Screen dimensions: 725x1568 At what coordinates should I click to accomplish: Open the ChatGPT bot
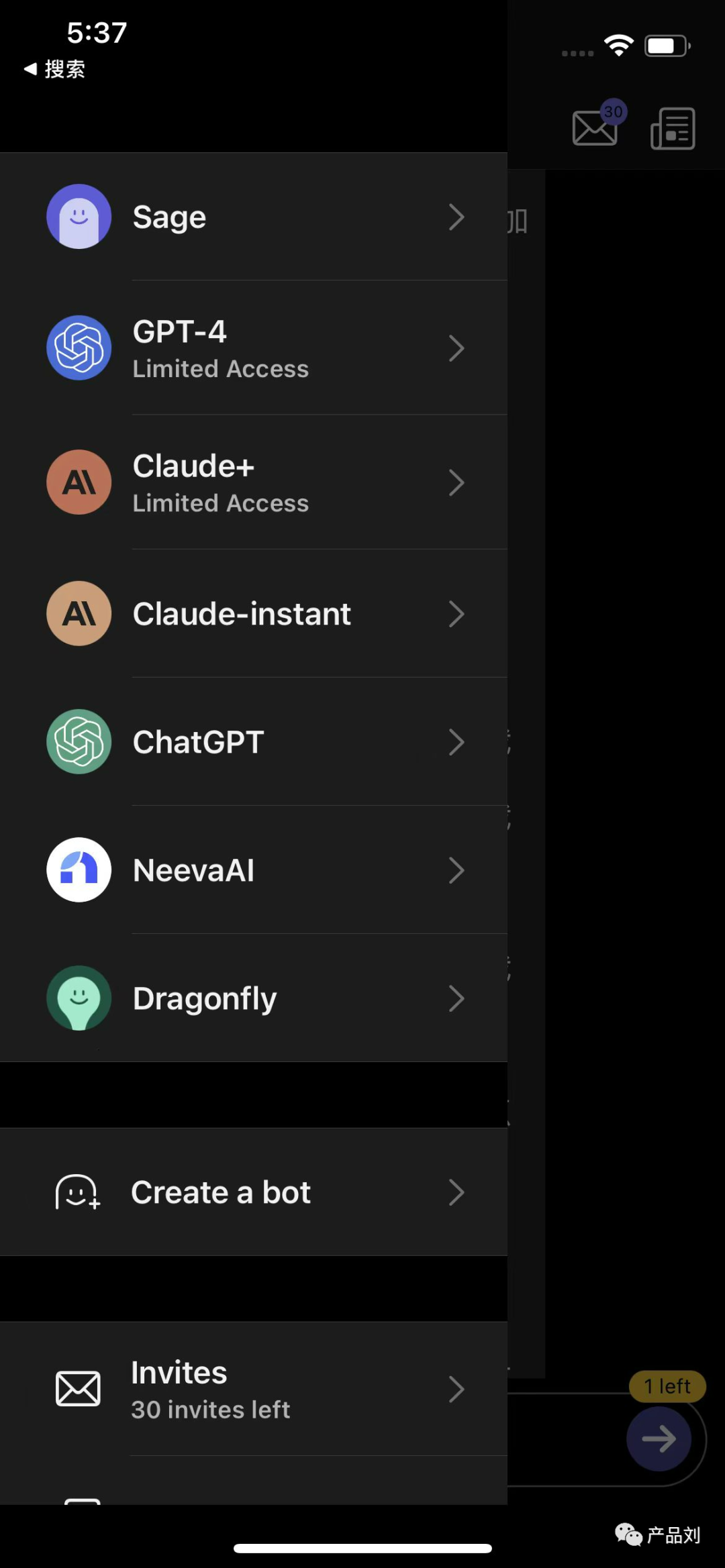253,742
